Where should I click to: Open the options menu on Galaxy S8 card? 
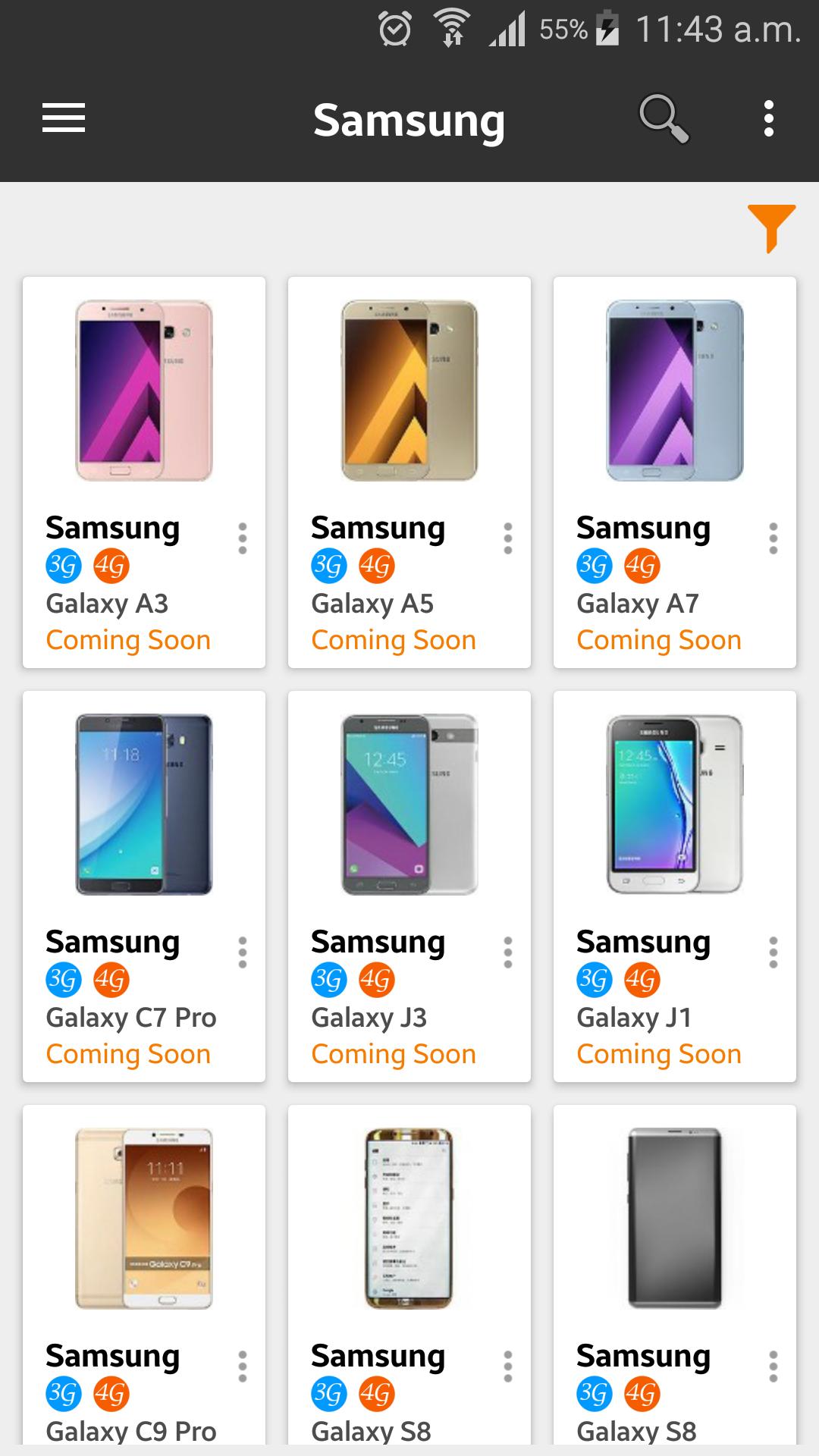tap(507, 1365)
